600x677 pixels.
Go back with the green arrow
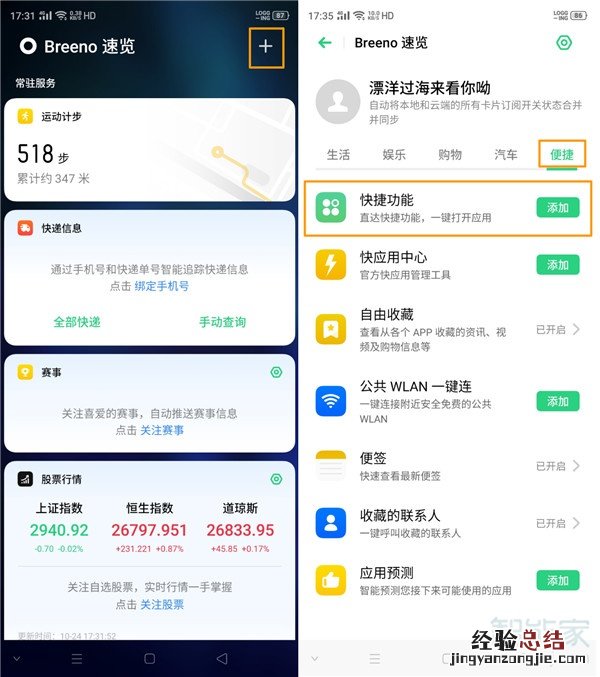(324, 43)
